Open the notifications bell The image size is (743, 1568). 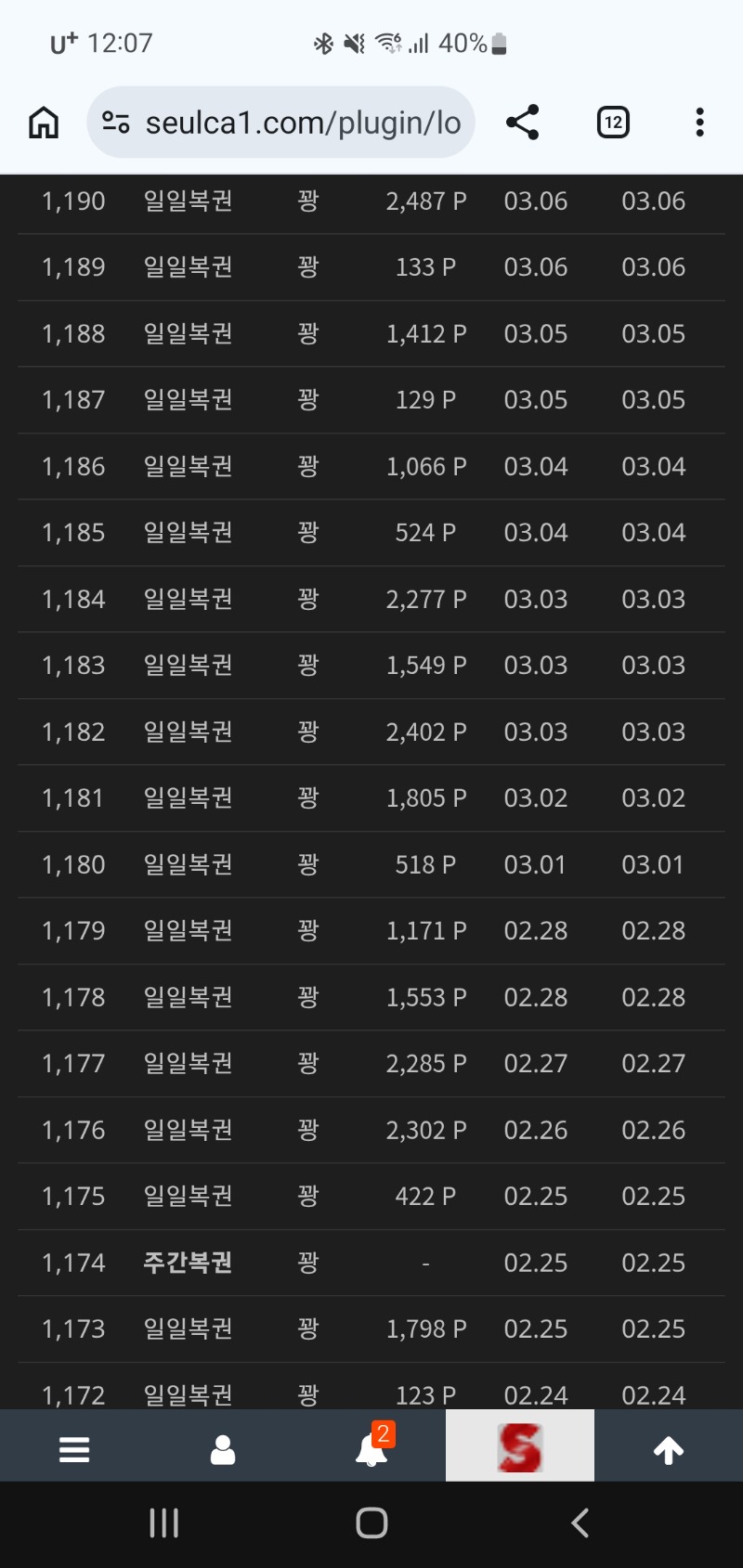[x=371, y=1449]
